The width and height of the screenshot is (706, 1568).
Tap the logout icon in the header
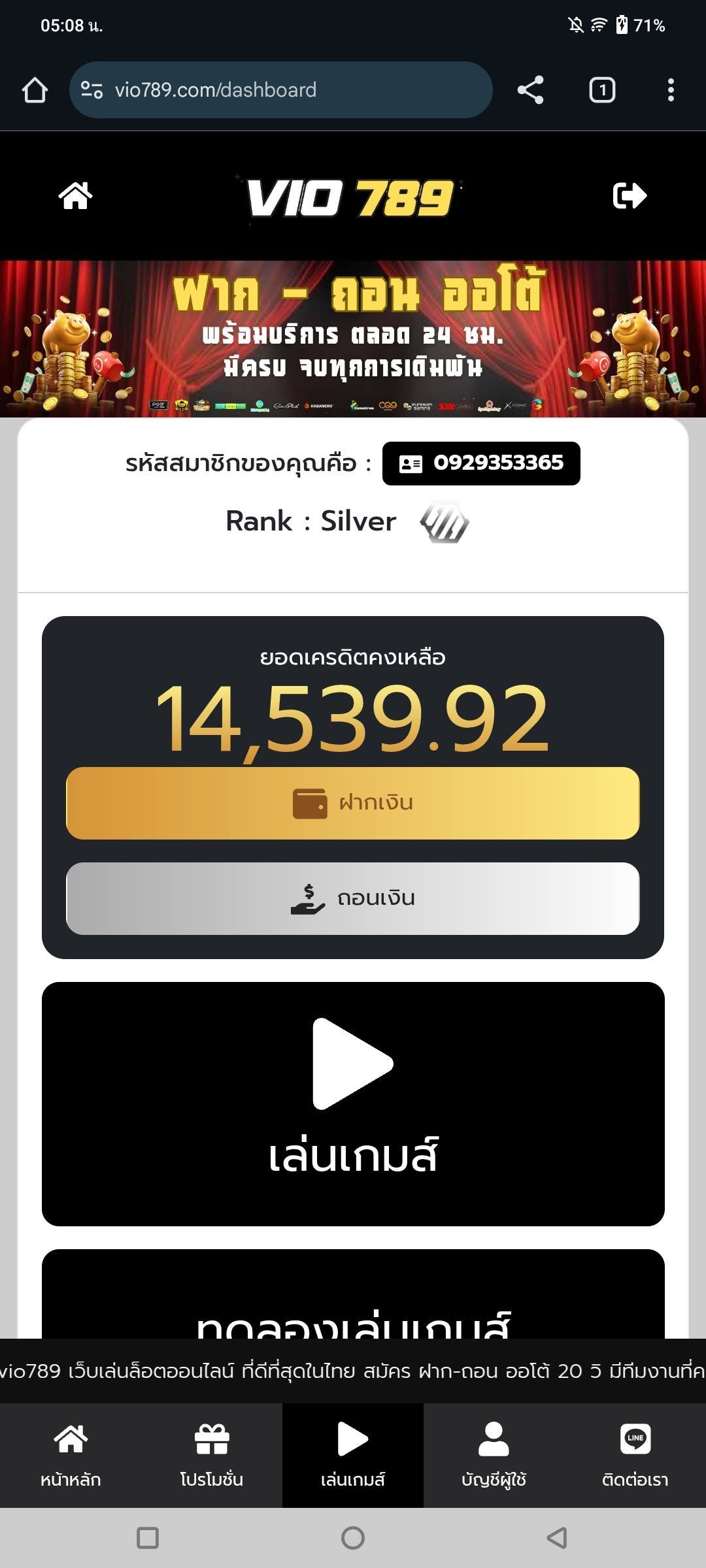click(x=630, y=196)
